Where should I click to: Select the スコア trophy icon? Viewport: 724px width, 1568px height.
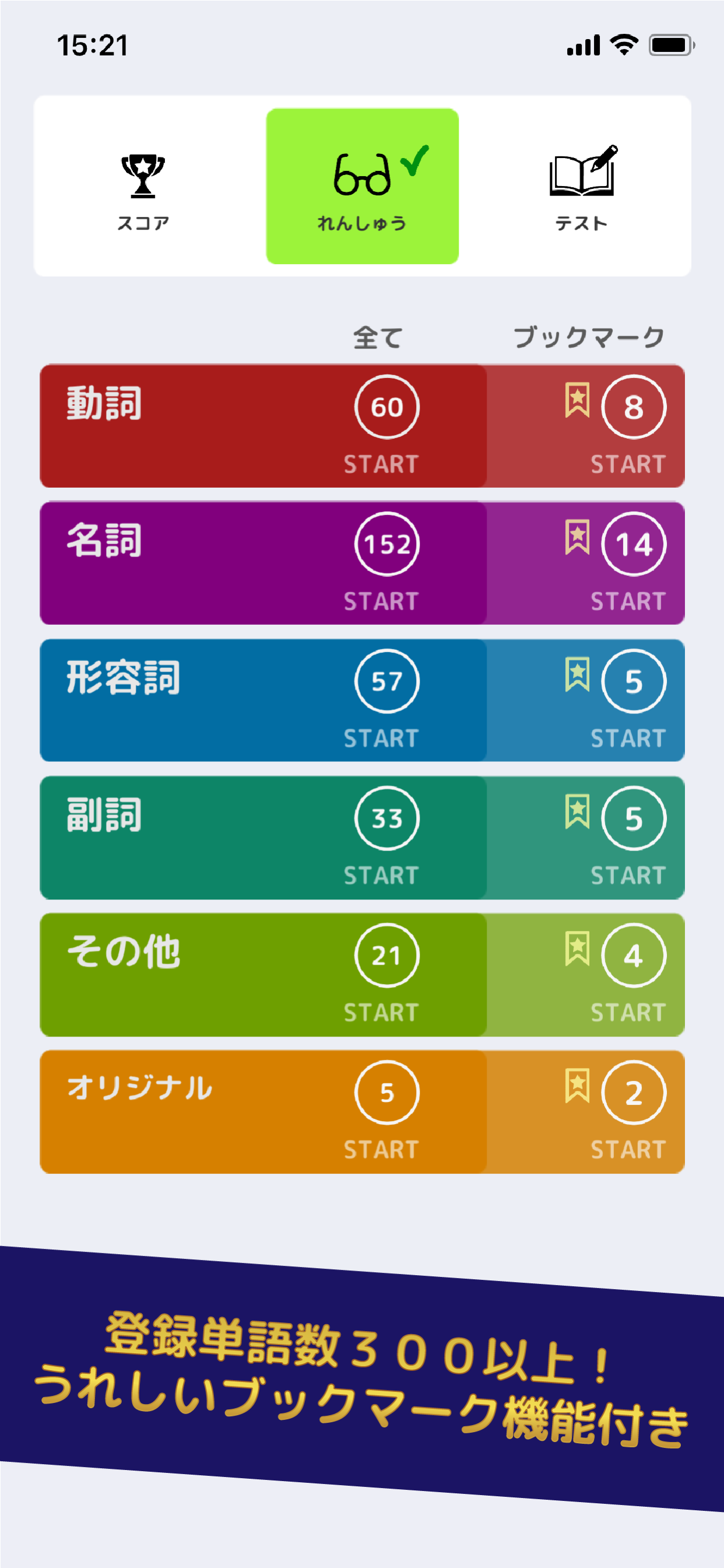pos(144,177)
